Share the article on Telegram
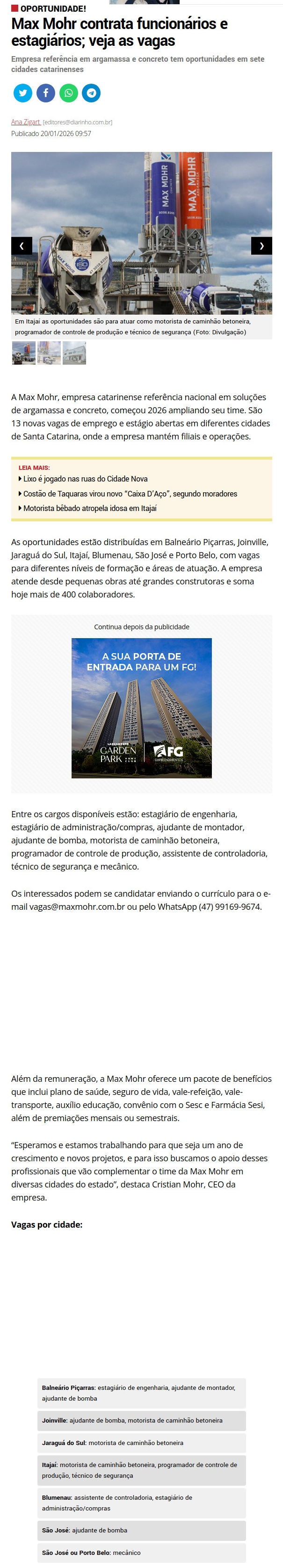 (x=91, y=93)
